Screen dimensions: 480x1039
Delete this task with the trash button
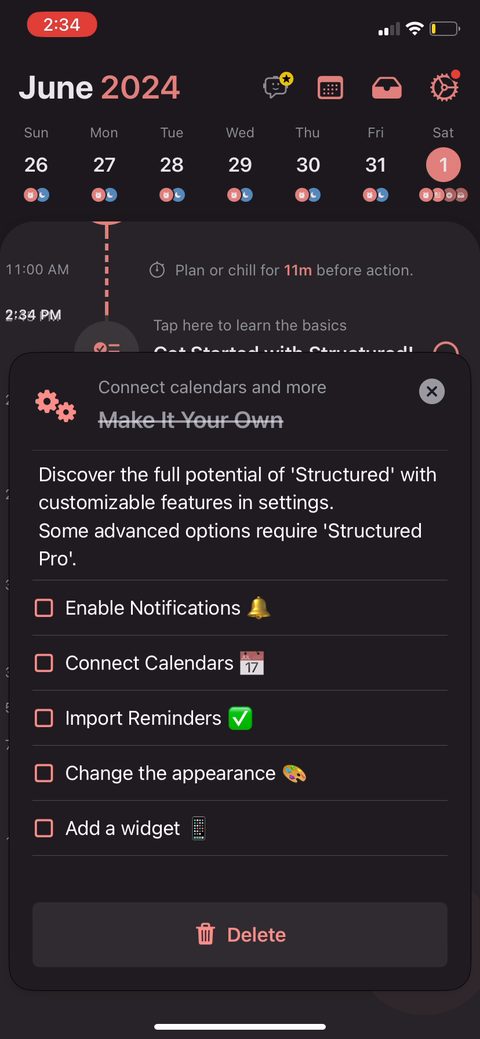pos(240,934)
